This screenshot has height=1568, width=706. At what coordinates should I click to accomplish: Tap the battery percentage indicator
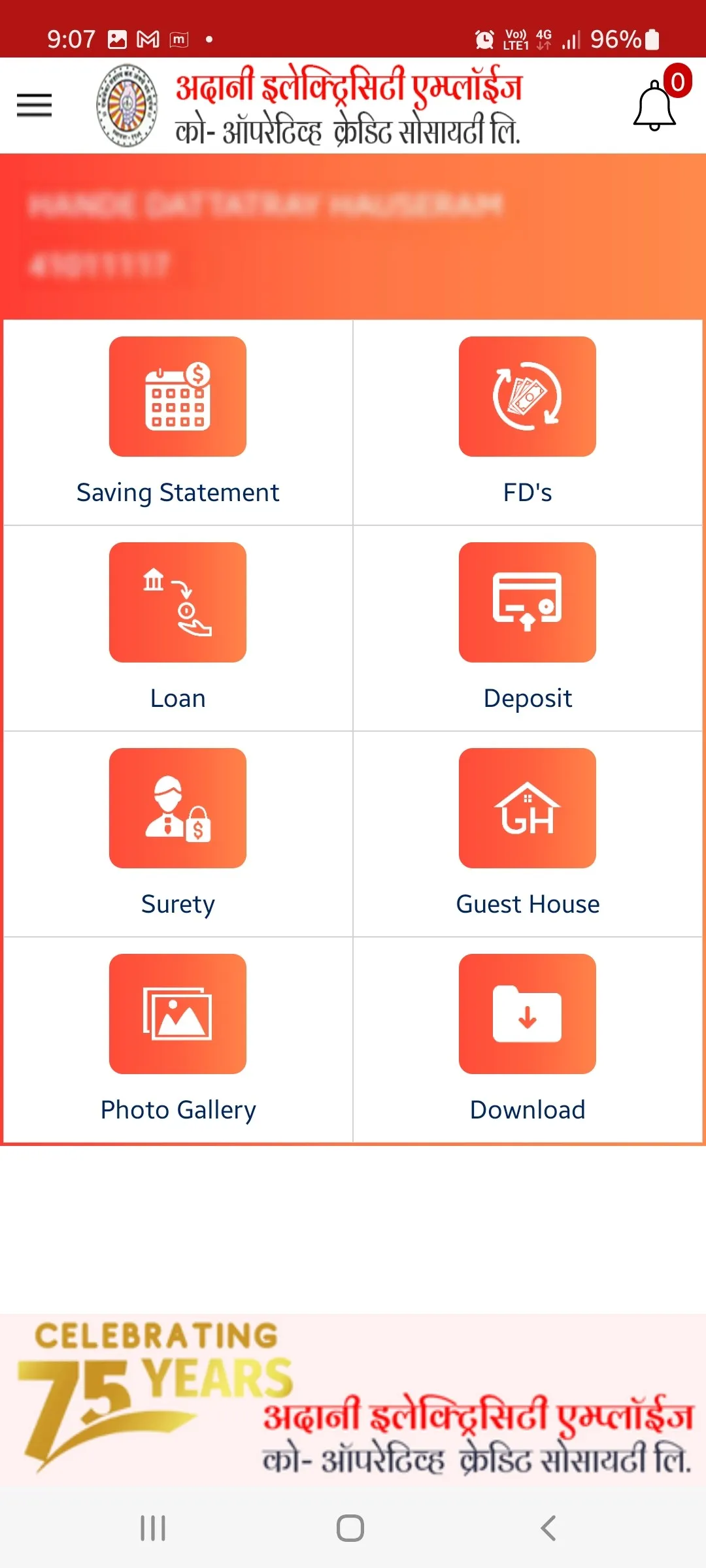[615, 39]
